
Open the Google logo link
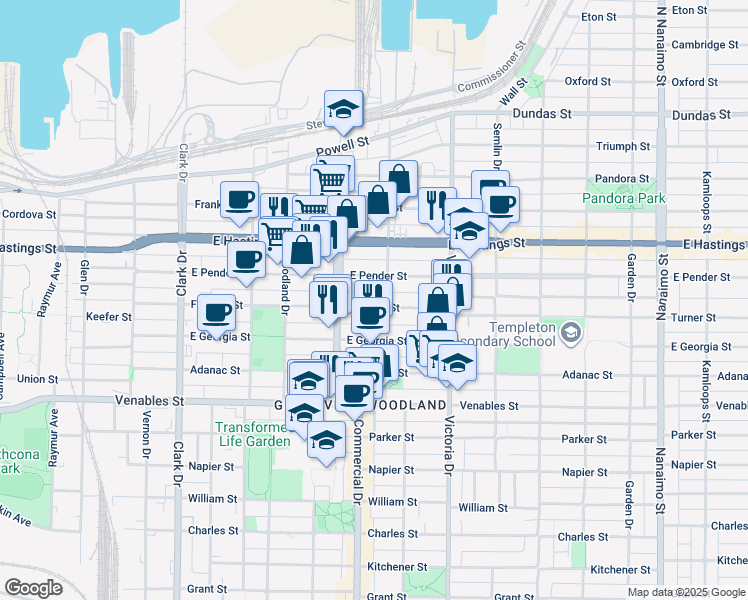33,588
